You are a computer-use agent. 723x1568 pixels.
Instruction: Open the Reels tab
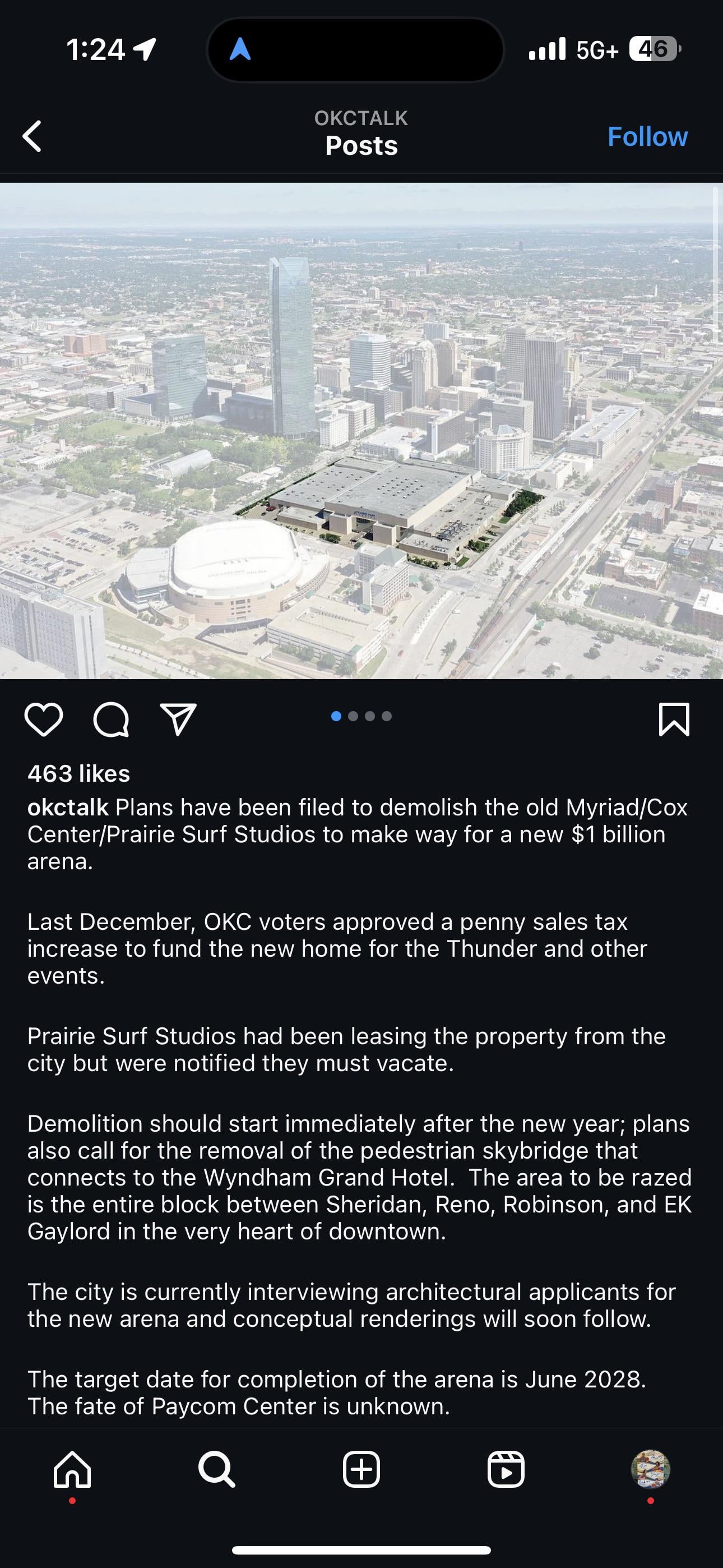pos(506,1469)
